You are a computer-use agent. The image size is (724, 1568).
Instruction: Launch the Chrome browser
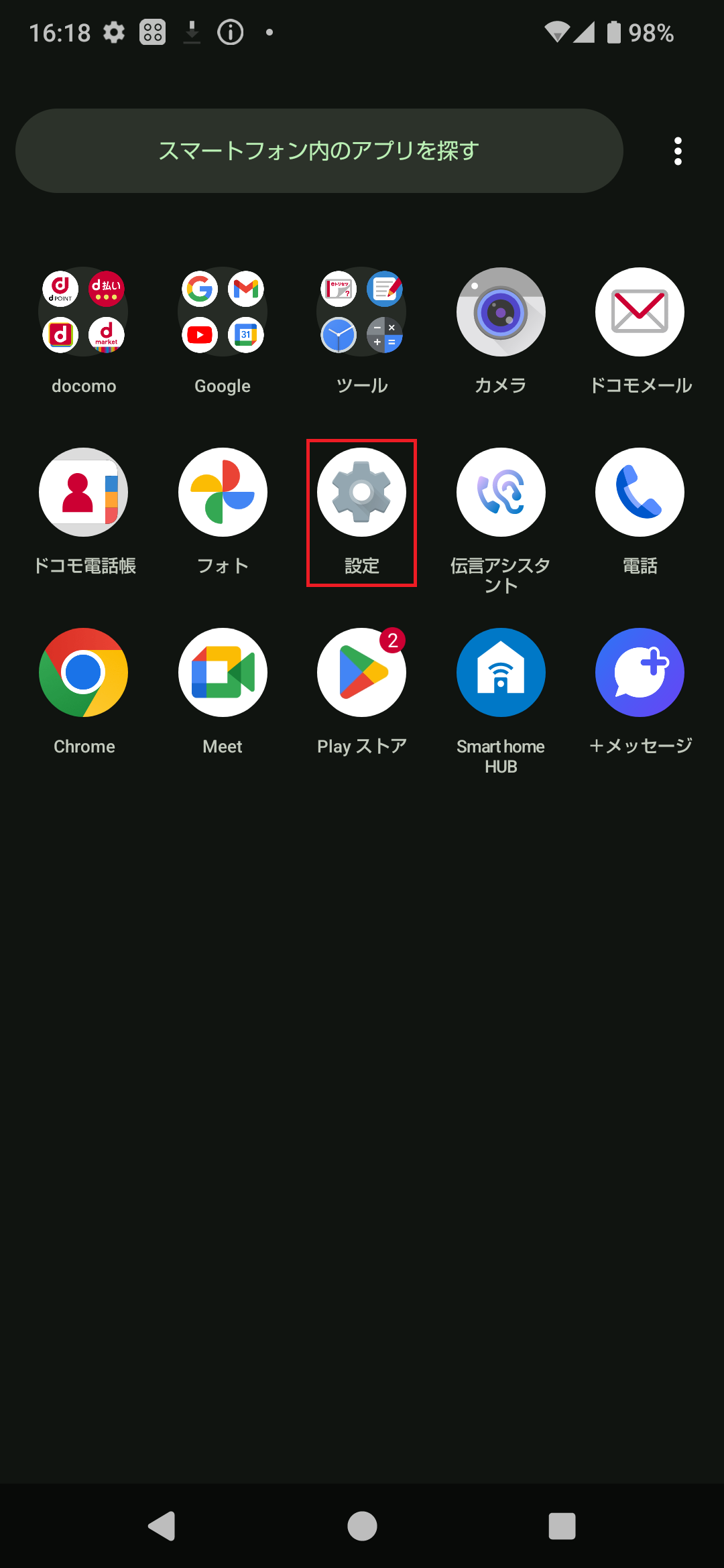[83, 673]
